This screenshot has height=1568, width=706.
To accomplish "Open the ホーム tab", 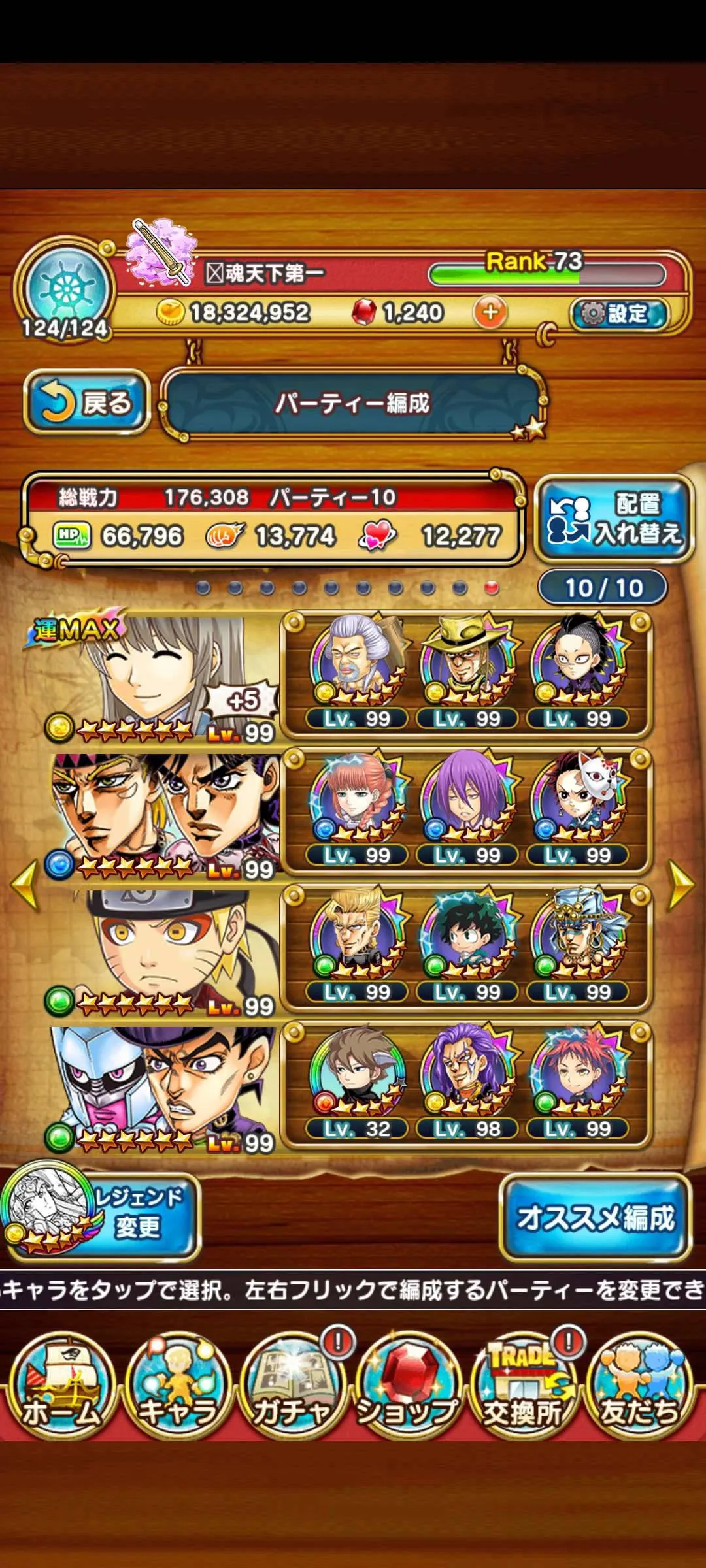I will tap(61, 1386).
